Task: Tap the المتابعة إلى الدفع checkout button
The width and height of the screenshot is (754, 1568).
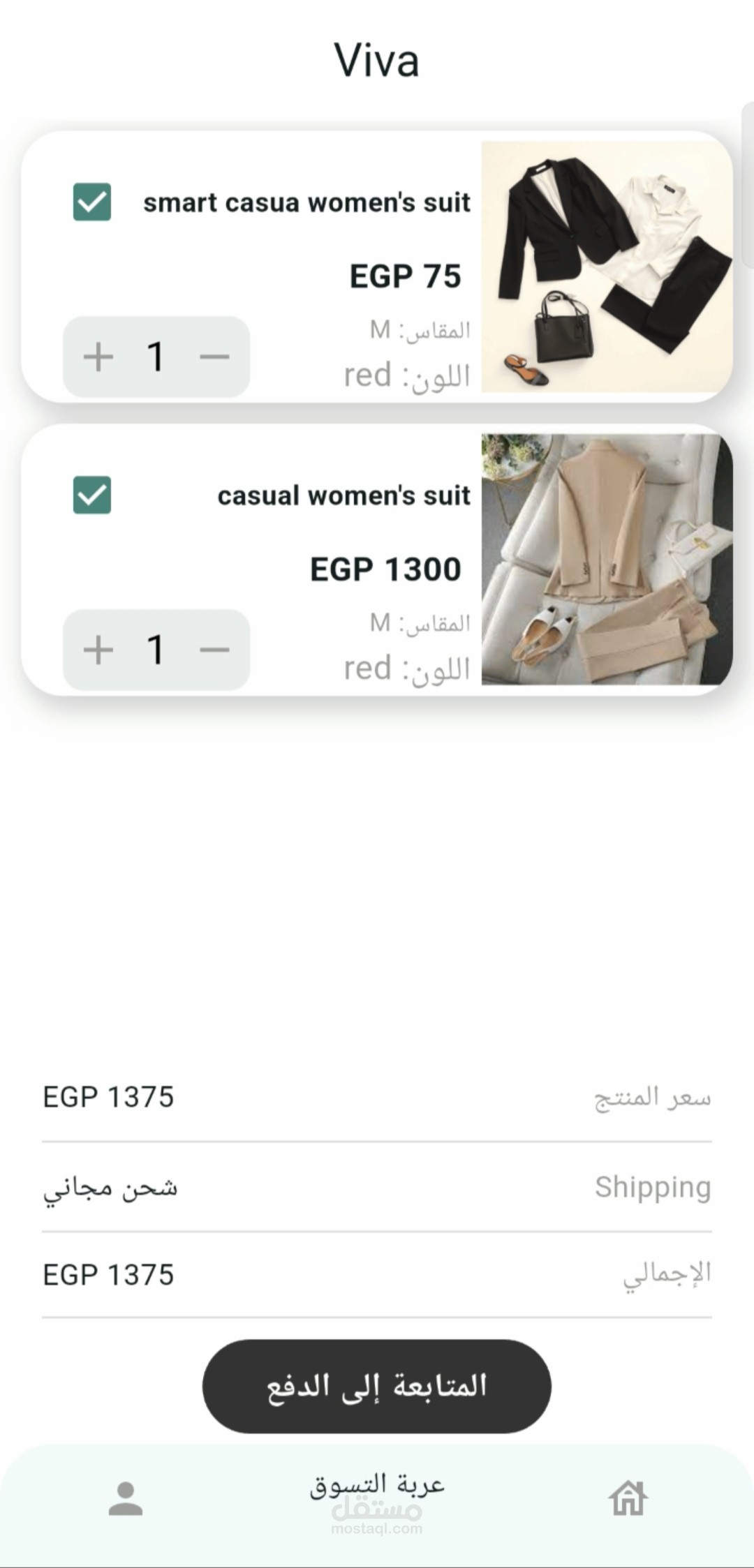Action: pos(377,1386)
